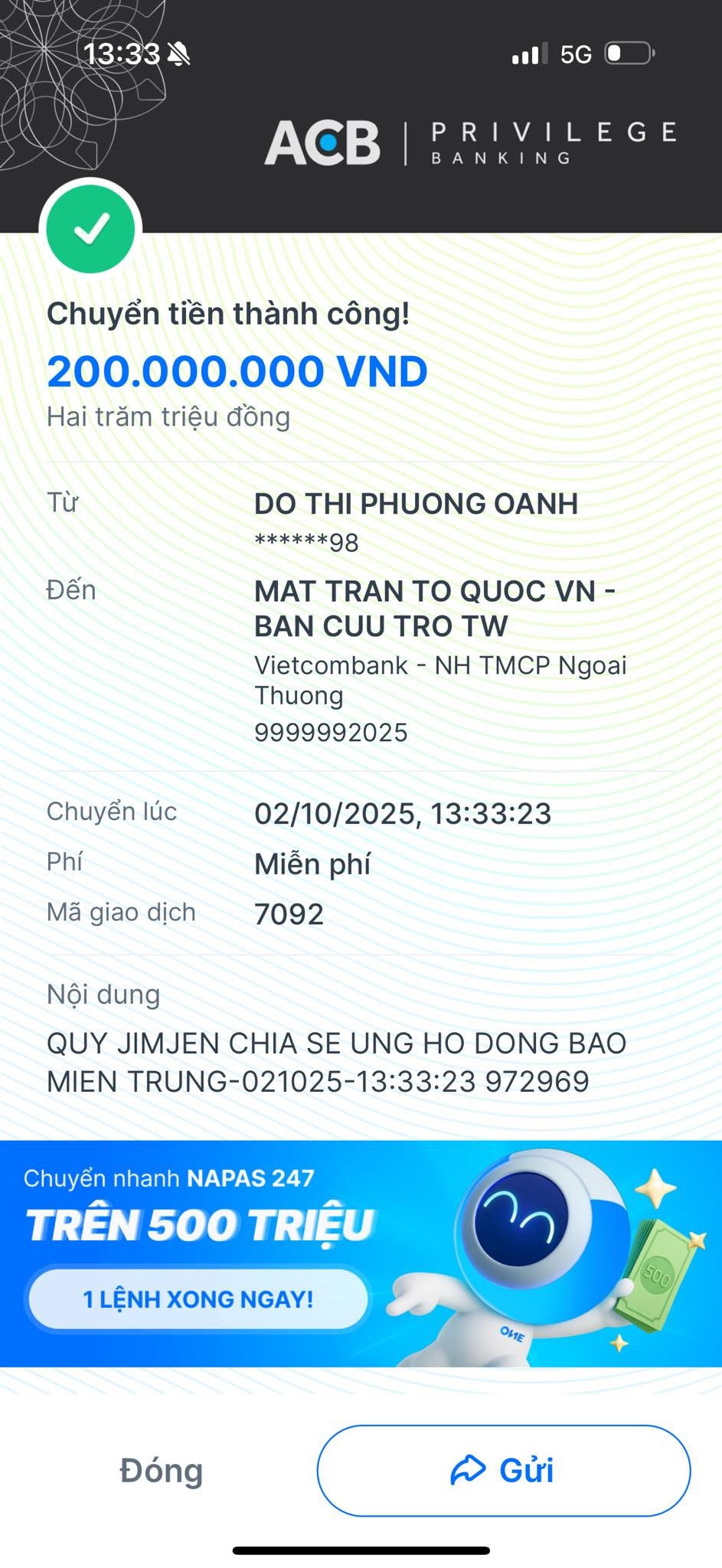Tap the sender name DO THI PHUONG OANH
The image size is (722, 1568).
coord(417,503)
